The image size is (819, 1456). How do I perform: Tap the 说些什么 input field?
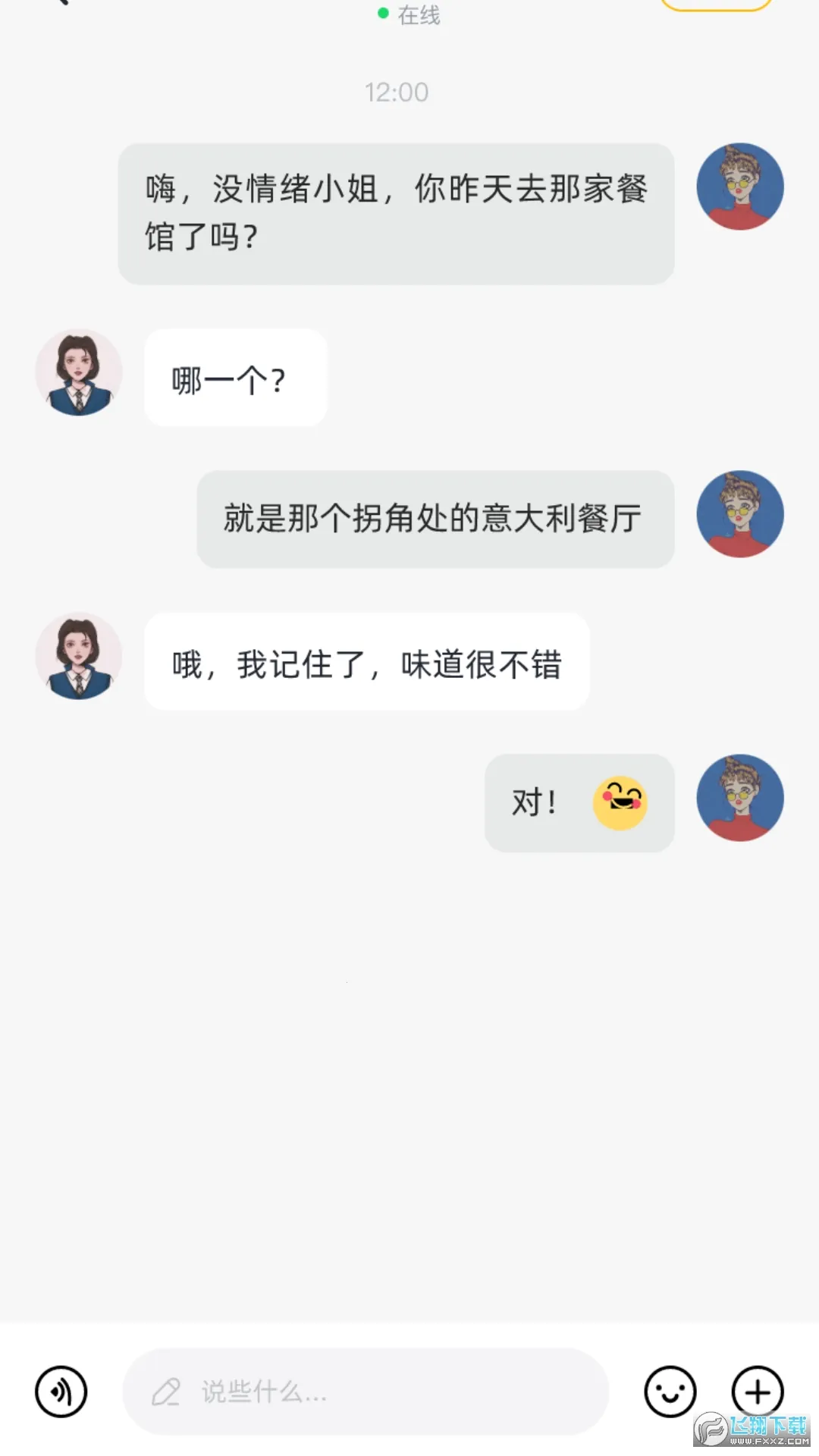click(364, 1394)
